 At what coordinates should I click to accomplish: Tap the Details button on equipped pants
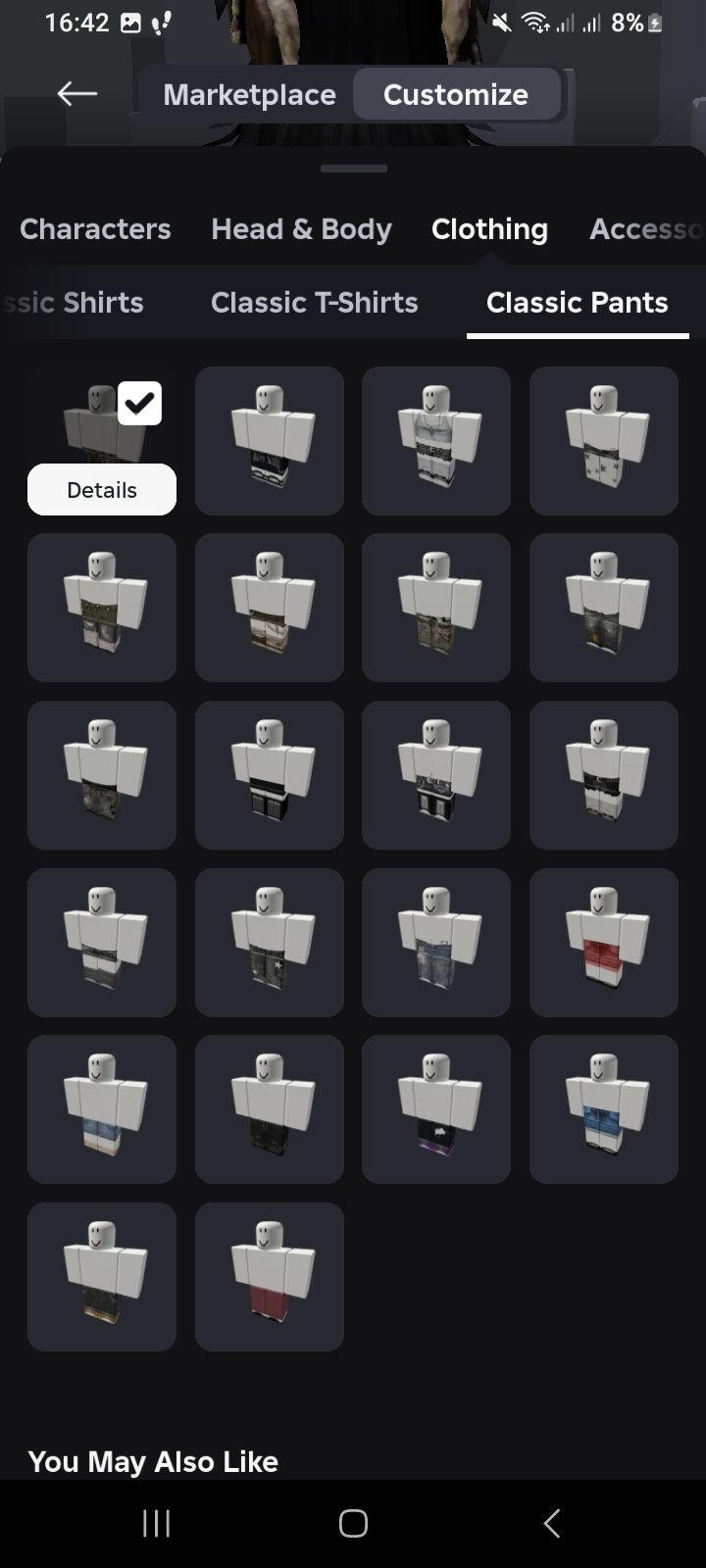point(102,490)
